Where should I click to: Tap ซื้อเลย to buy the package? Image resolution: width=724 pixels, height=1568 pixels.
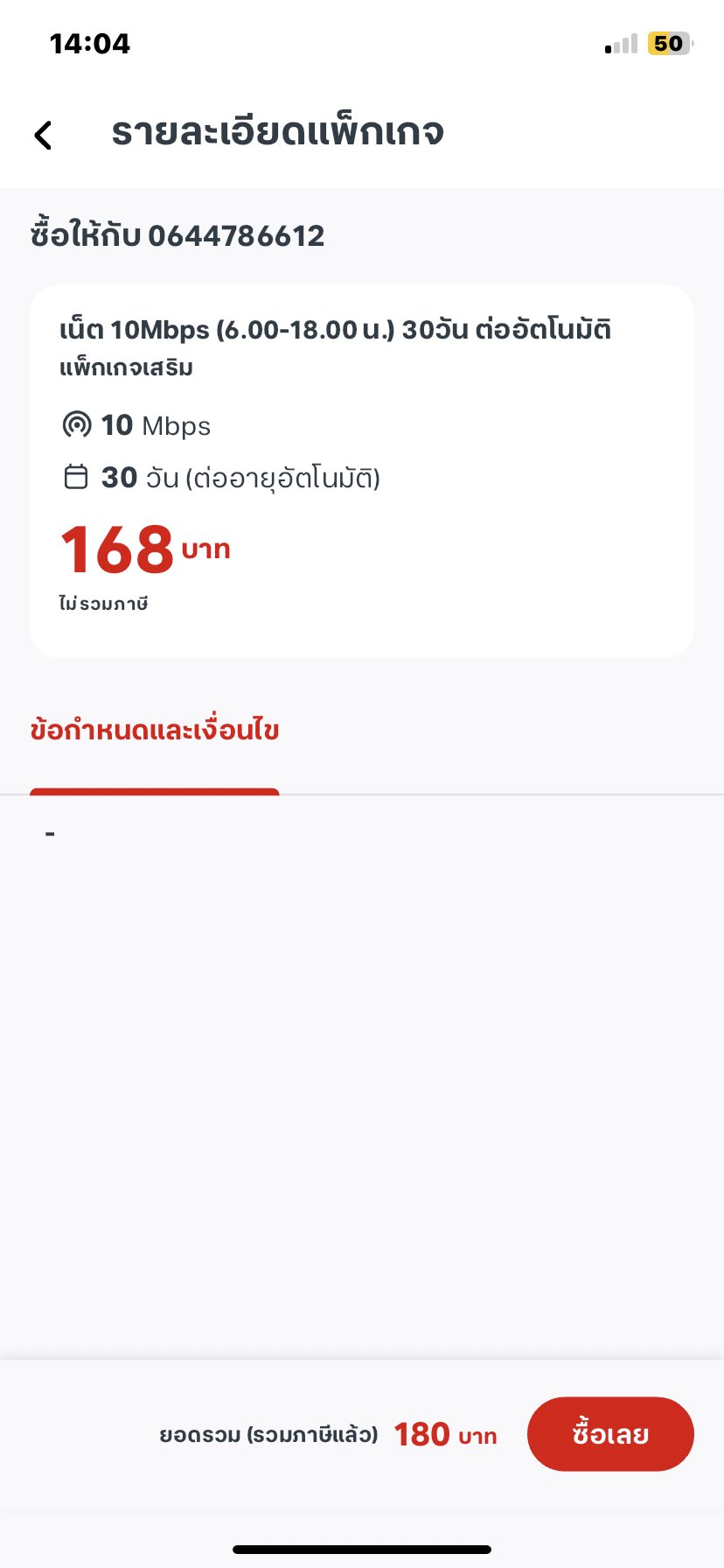pos(609,1434)
